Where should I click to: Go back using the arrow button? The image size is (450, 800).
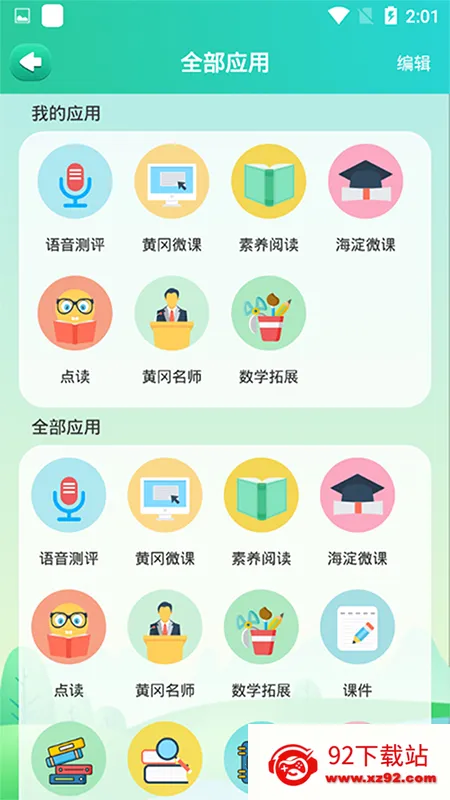pyautogui.click(x=31, y=63)
